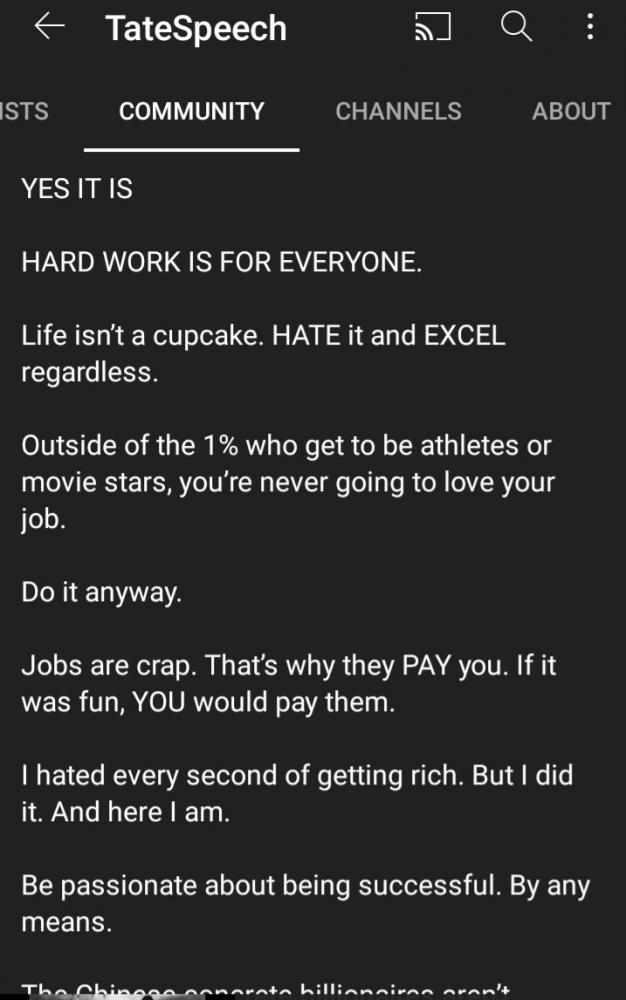Viewport: 626px width, 1000px height.
Task: Switch to the About tab
Action: (571, 111)
